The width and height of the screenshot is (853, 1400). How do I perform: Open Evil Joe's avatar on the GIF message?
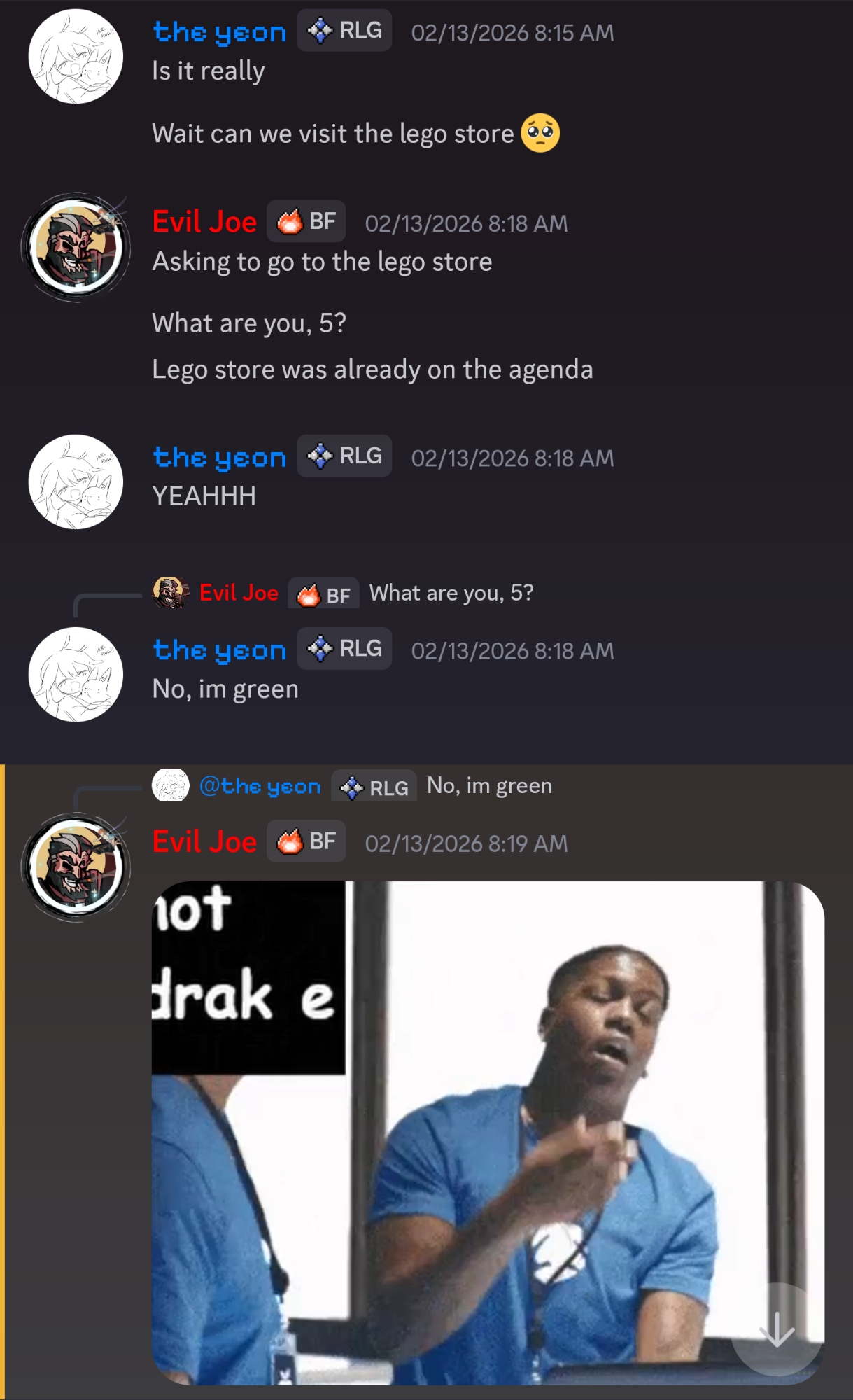pyautogui.click(x=76, y=867)
